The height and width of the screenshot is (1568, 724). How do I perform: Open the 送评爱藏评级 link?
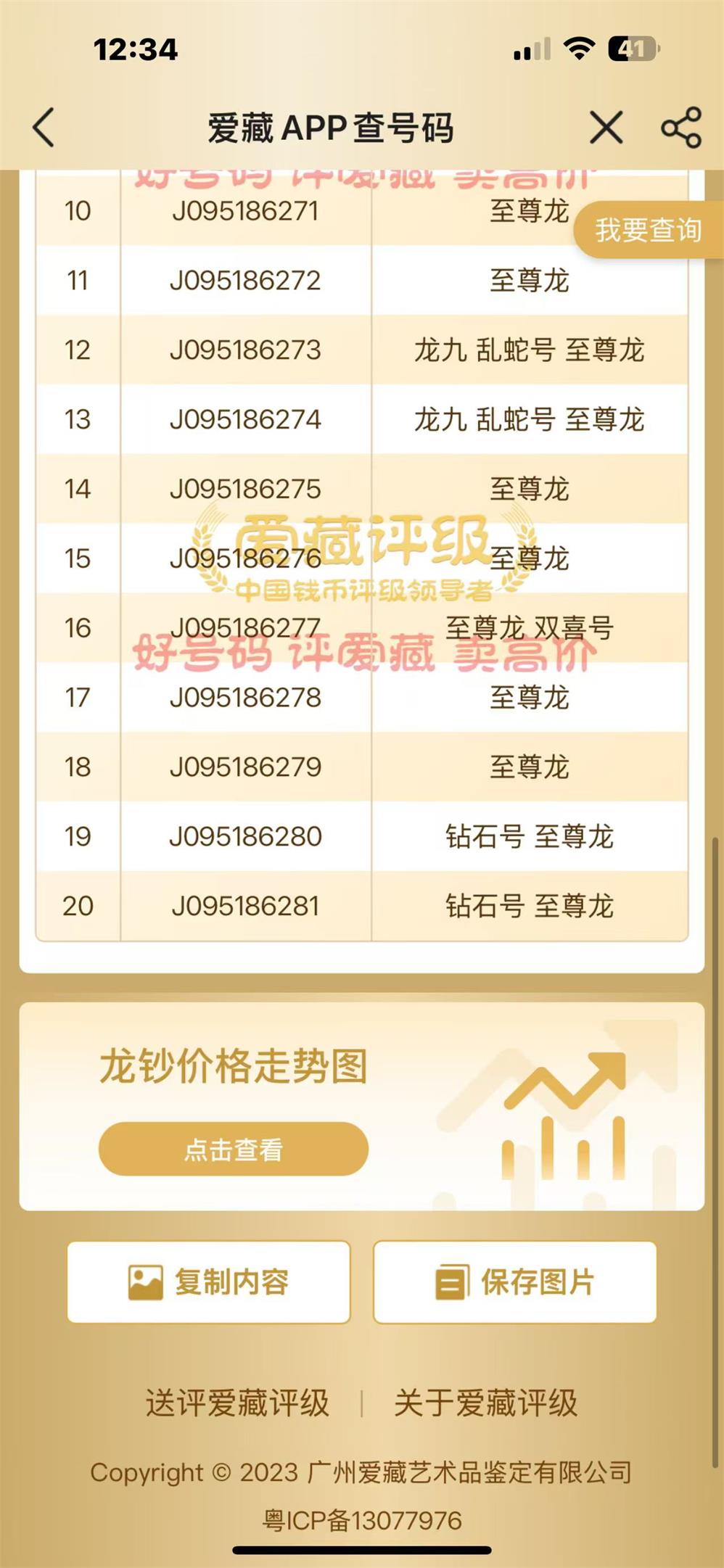237,1403
